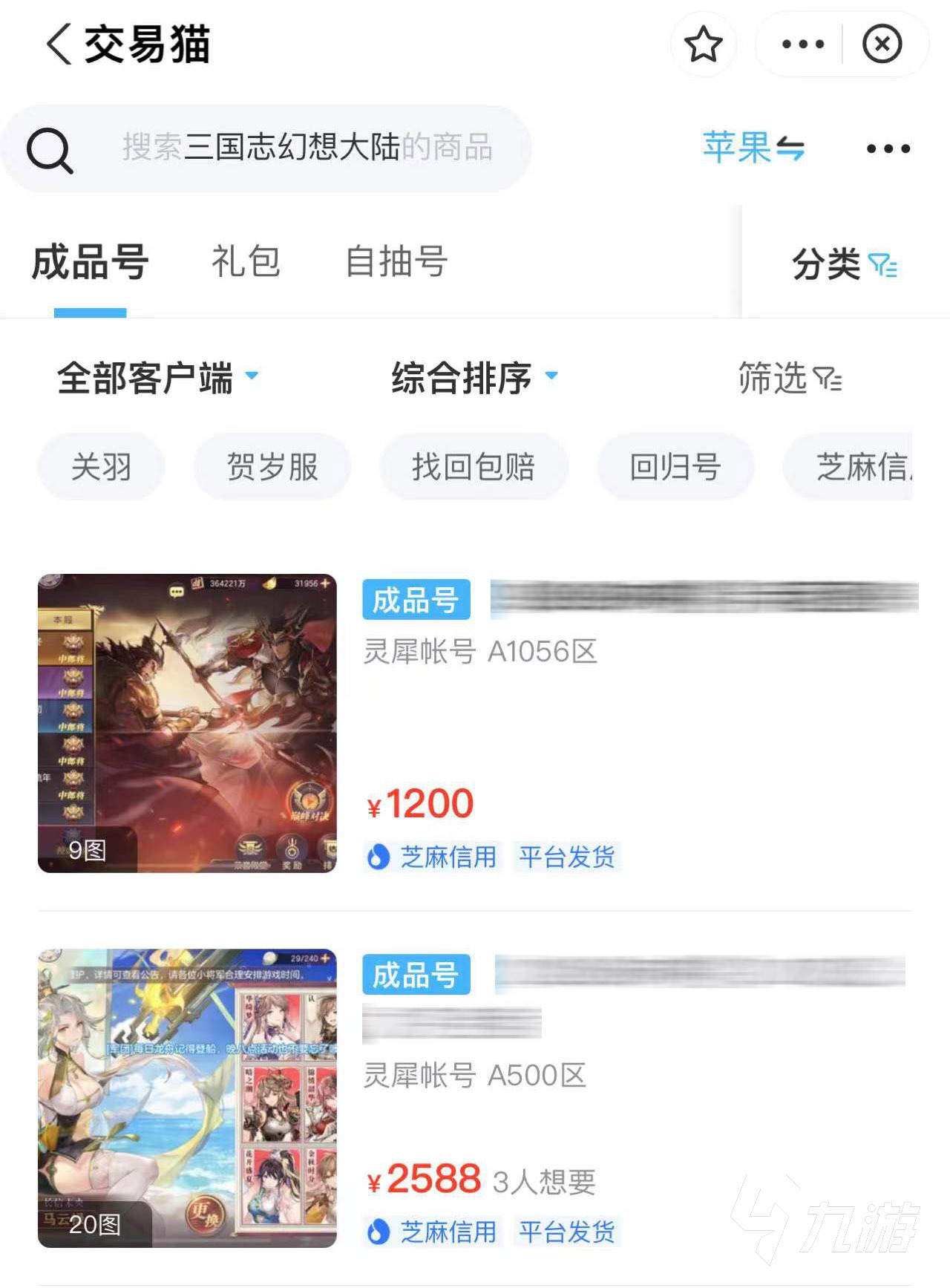Image resolution: width=950 pixels, height=1288 pixels.
Task: Expand the 综合排序 sort dropdown
Action: click(x=474, y=378)
